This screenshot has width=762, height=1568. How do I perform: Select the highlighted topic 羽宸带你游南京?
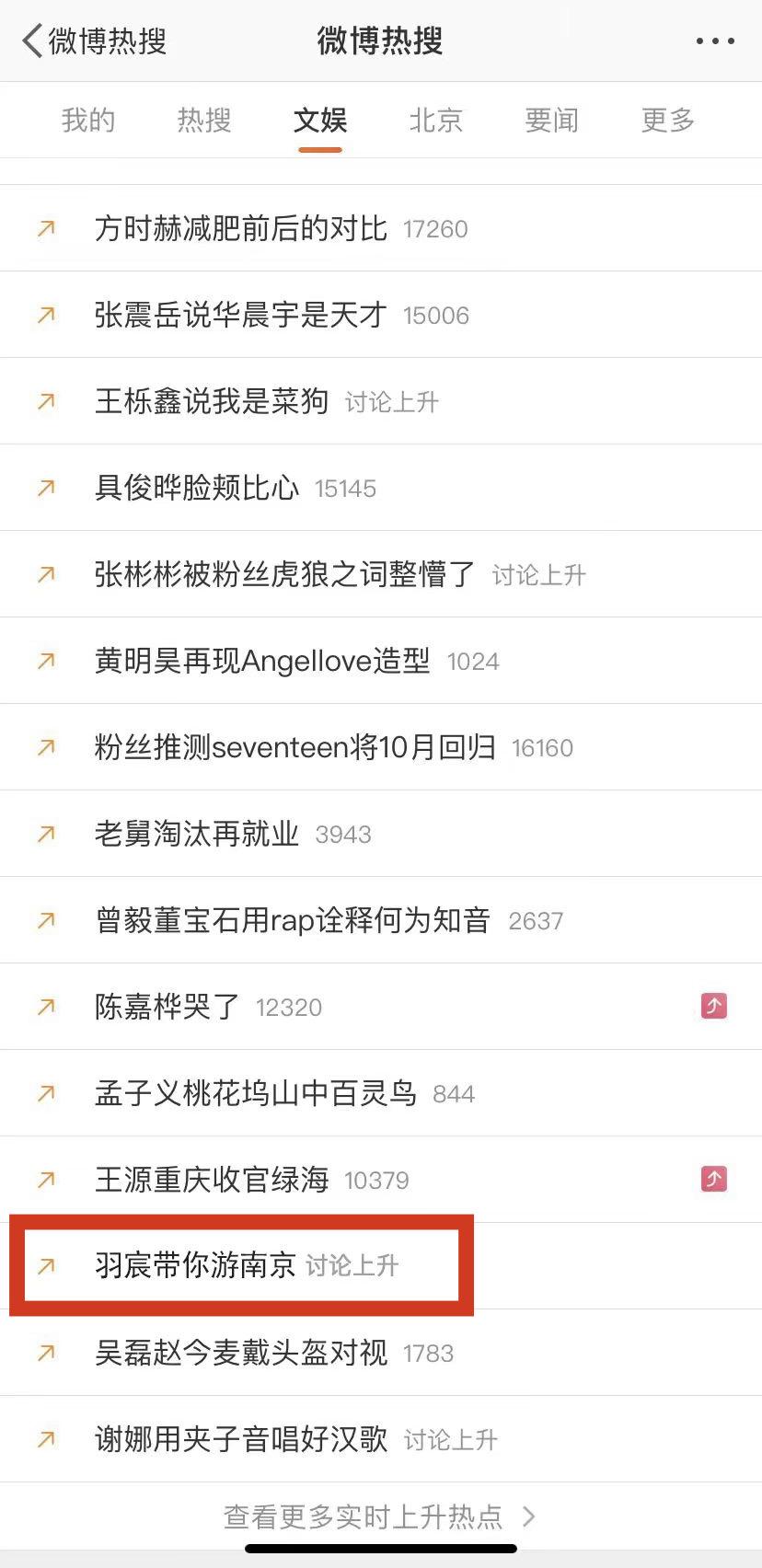tap(194, 1266)
